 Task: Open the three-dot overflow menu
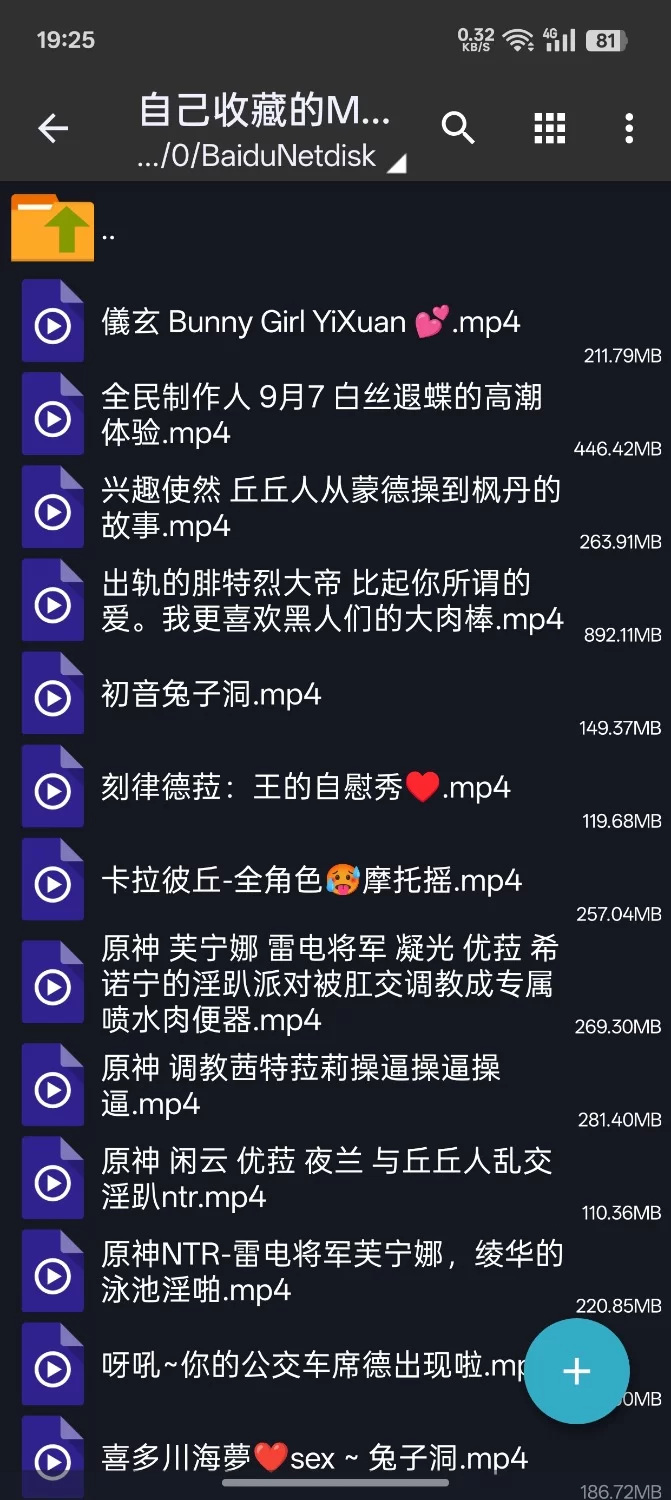[x=628, y=128]
